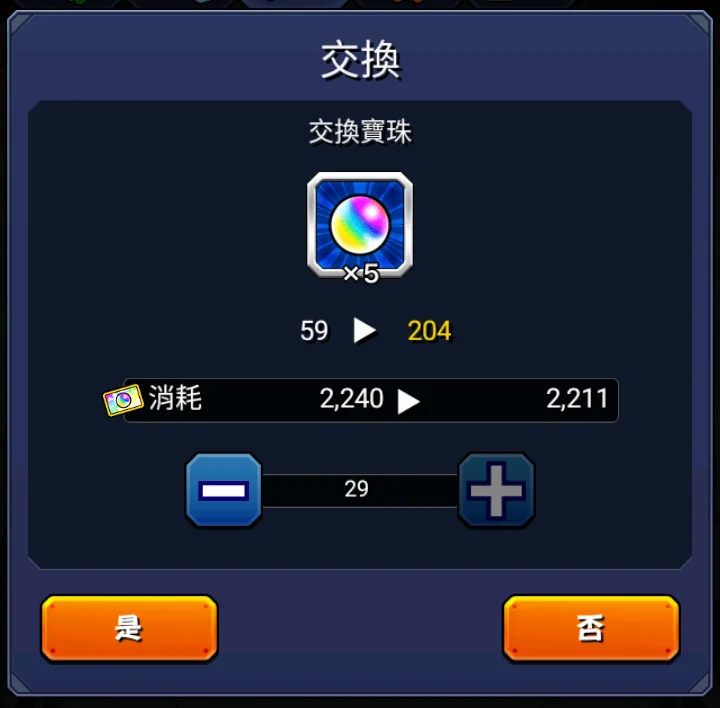Confirm exchange with 是 button
Image resolution: width=720 pixels, height=708 pixels.
[129, 629]
